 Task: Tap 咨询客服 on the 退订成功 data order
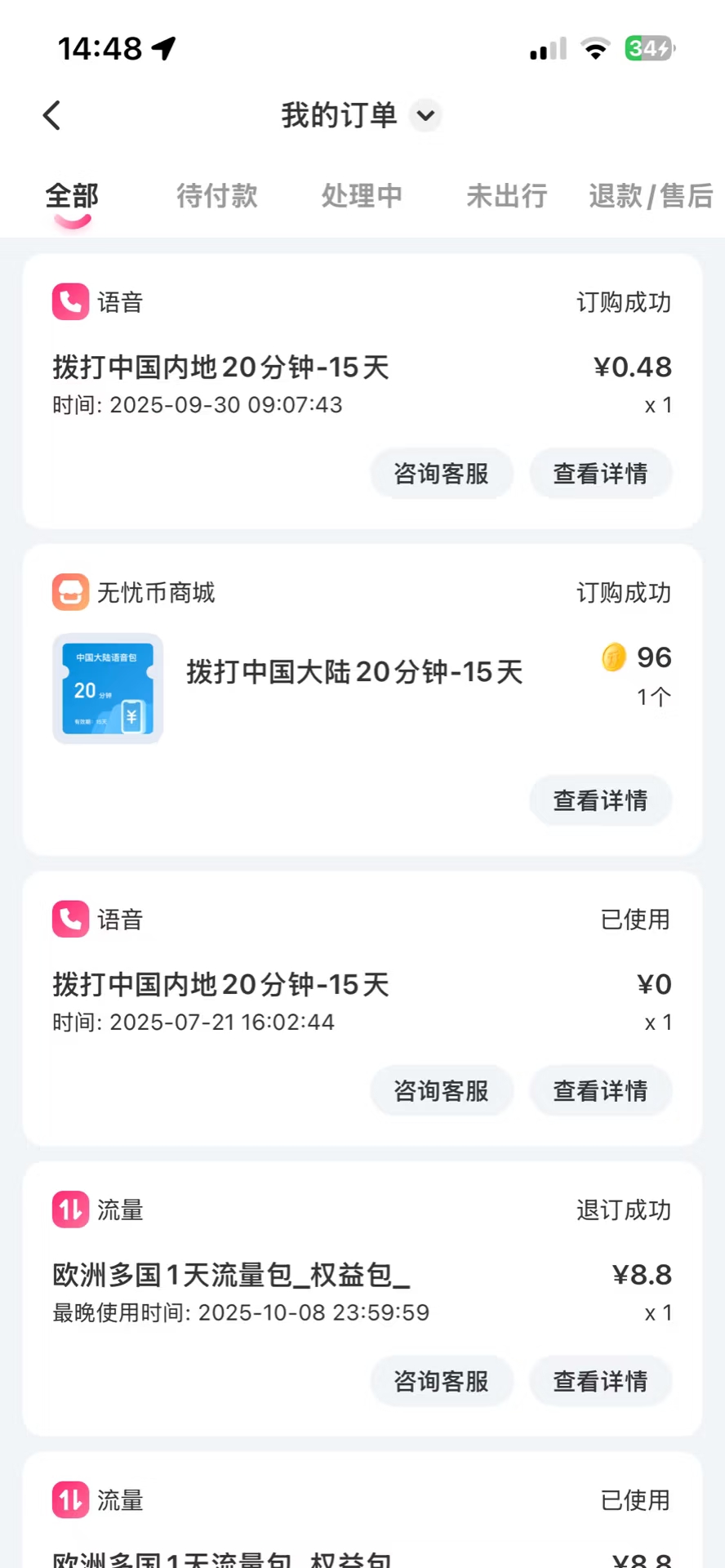tap(441, 1381)
